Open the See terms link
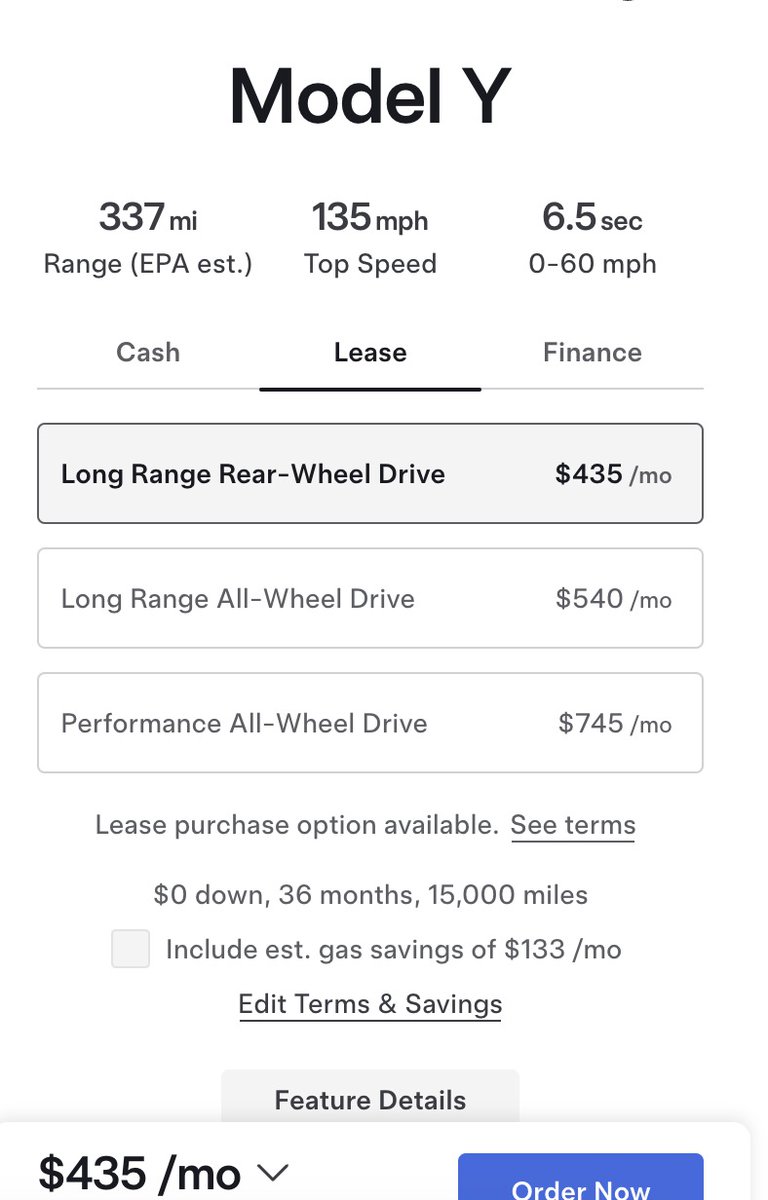 point(573,825)
